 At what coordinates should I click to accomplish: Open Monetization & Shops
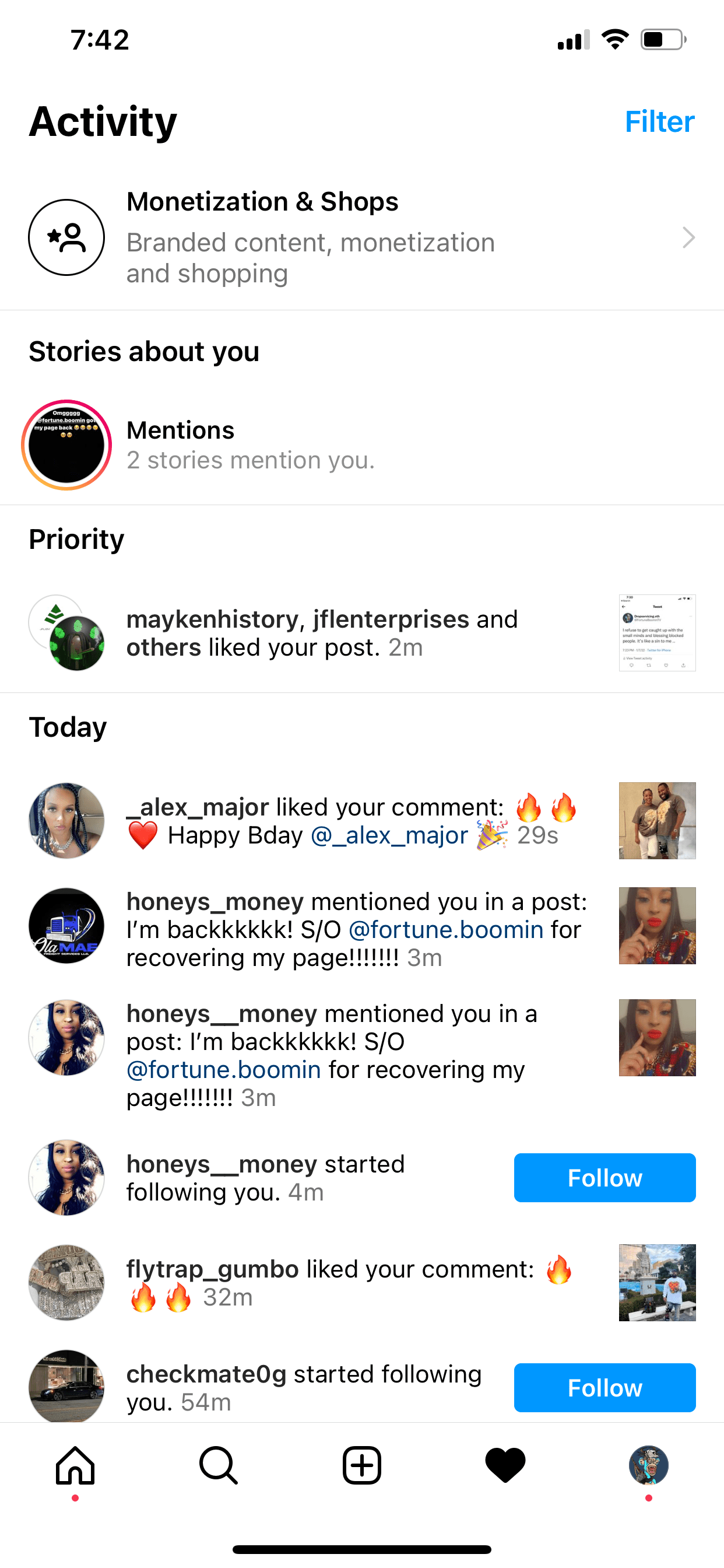361,237
